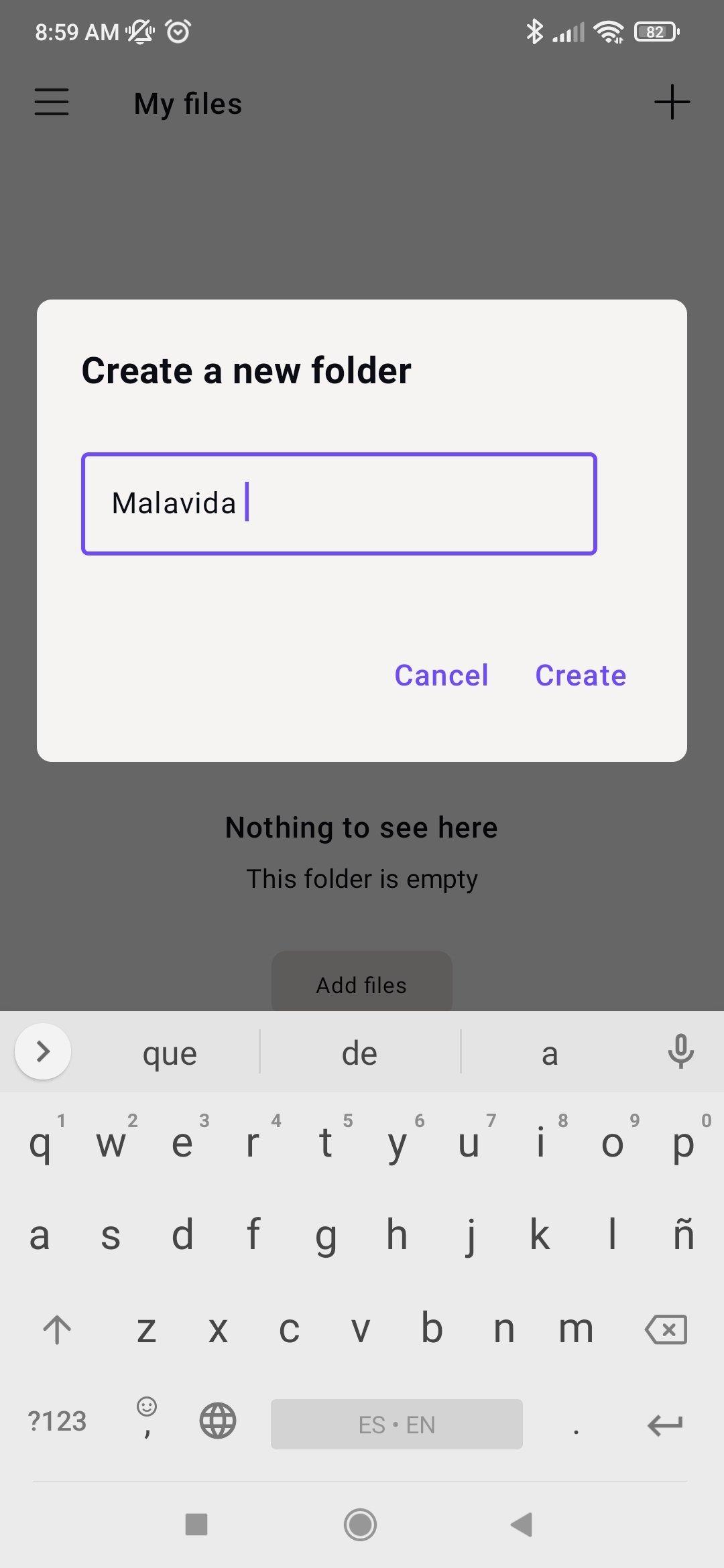724x1568 pixels.
Task: Go back using the system back button
Action: (522, 1524)
